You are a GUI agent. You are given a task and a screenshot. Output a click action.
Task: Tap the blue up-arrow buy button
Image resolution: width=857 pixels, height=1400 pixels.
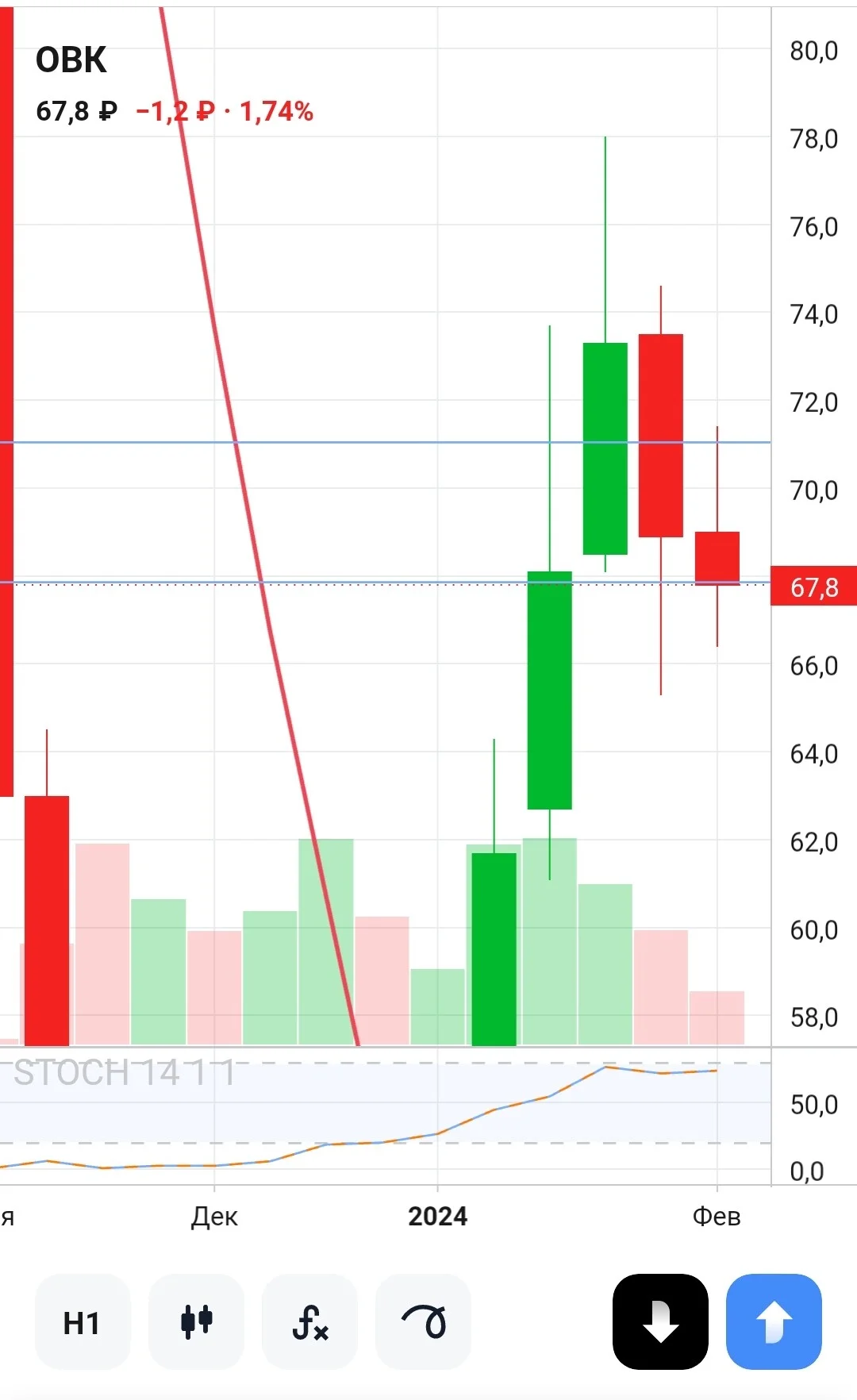point(774,1322)
